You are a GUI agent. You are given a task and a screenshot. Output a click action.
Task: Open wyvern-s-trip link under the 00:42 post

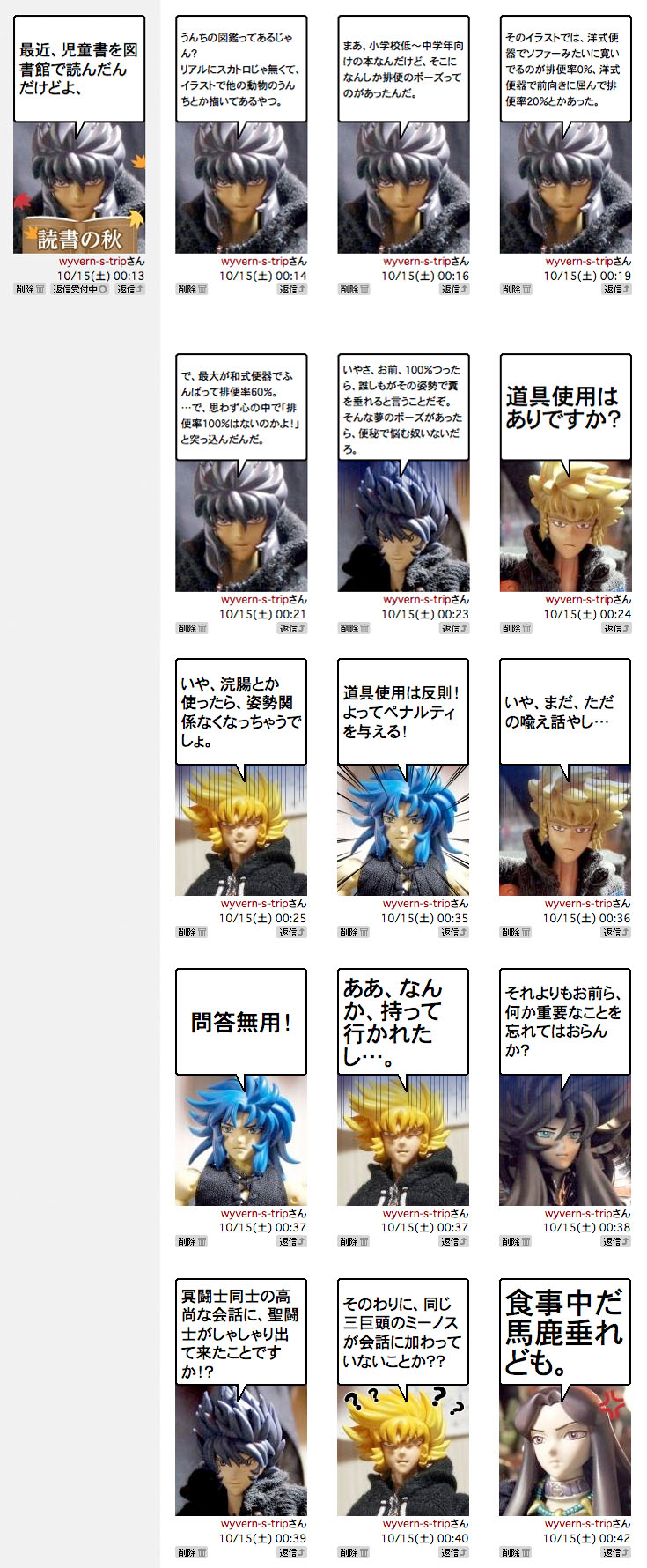(581, 1523)
